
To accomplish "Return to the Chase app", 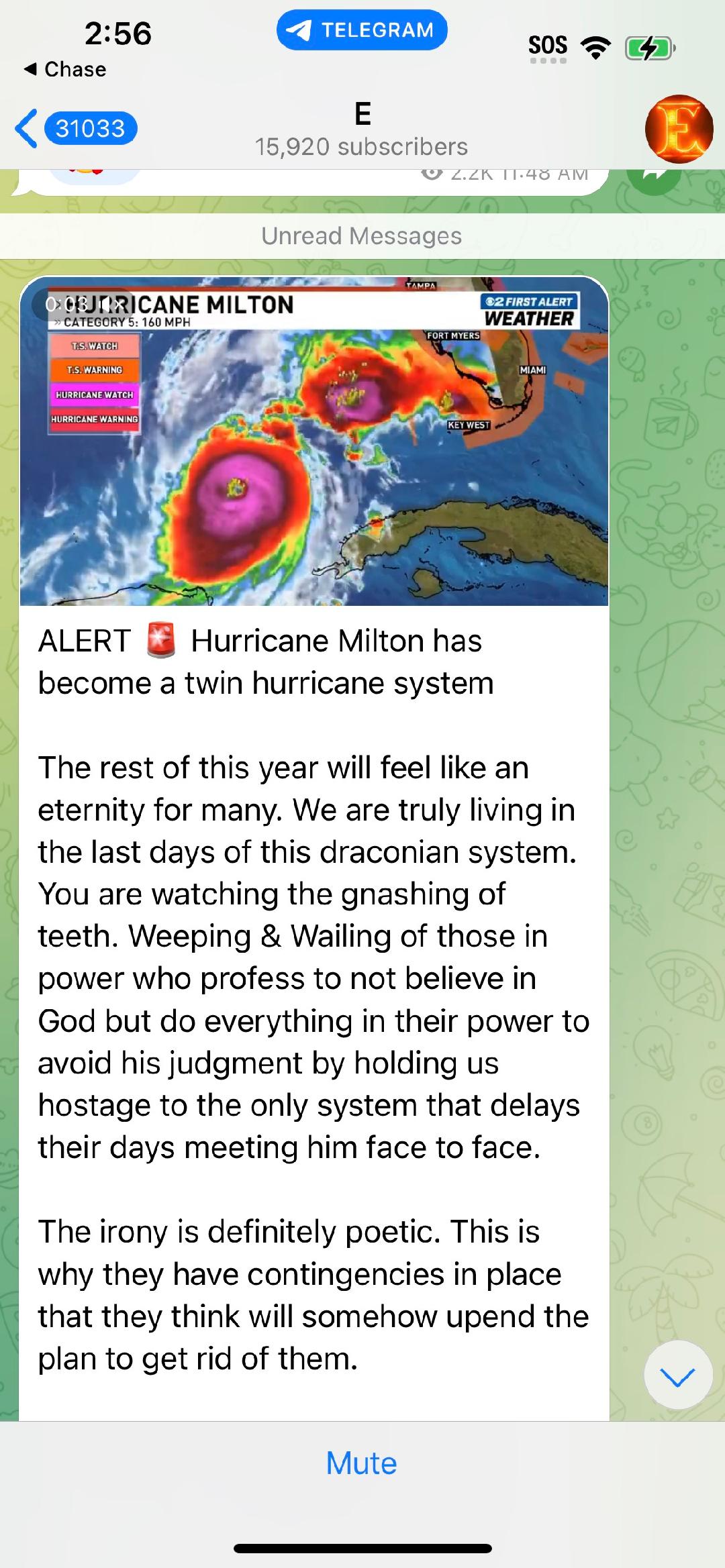I will [65, 69].
